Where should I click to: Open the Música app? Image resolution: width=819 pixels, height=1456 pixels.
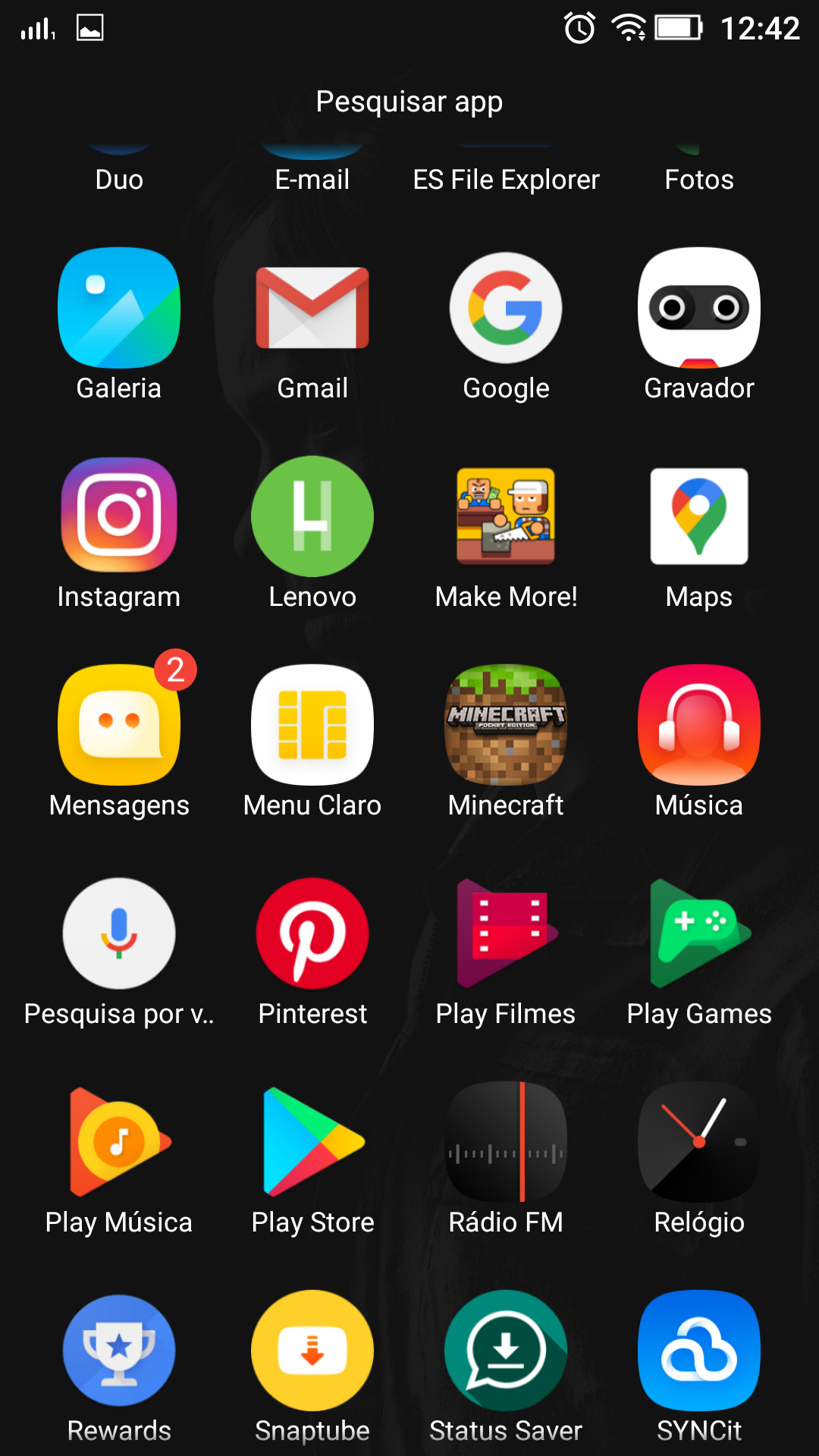[699, 725]
